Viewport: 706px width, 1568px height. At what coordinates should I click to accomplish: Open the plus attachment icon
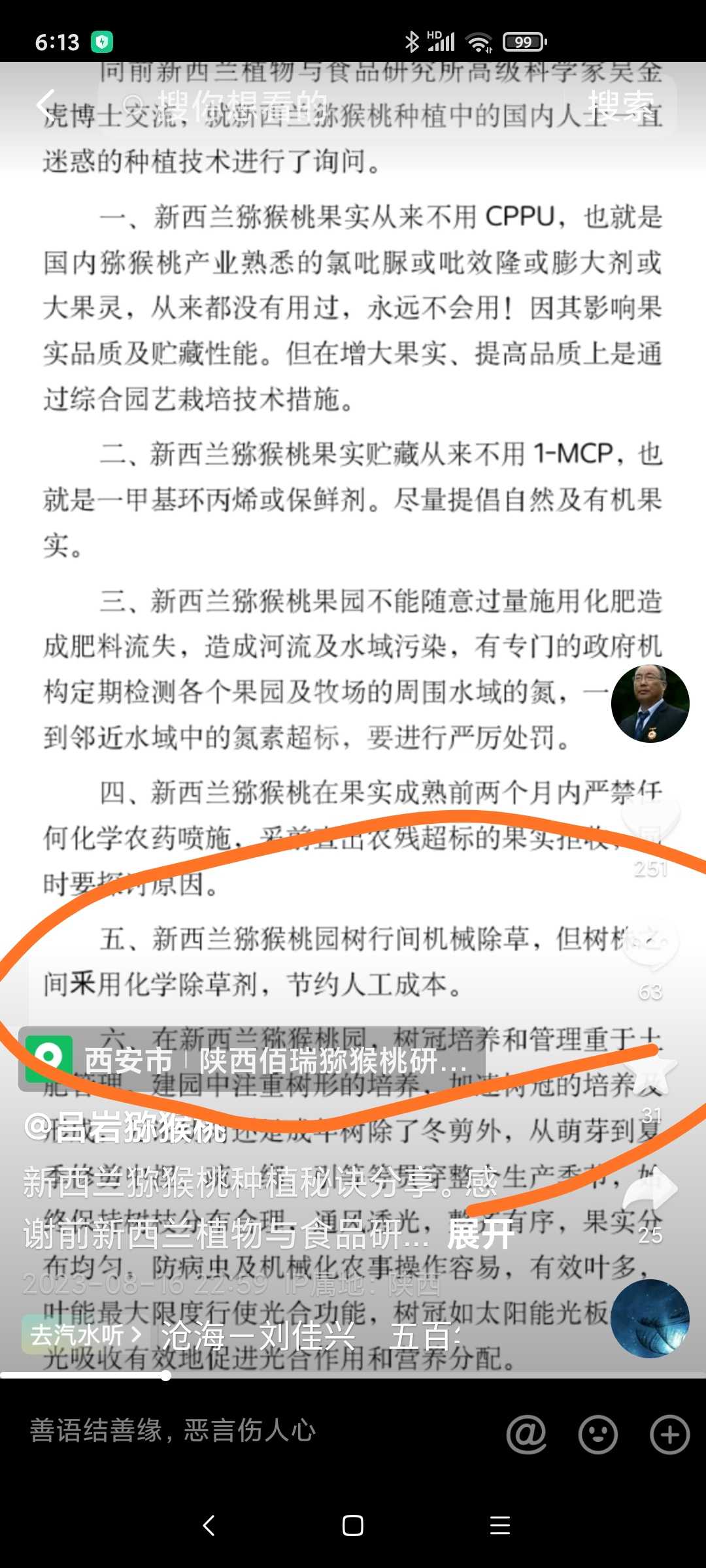pos(669,1434)
